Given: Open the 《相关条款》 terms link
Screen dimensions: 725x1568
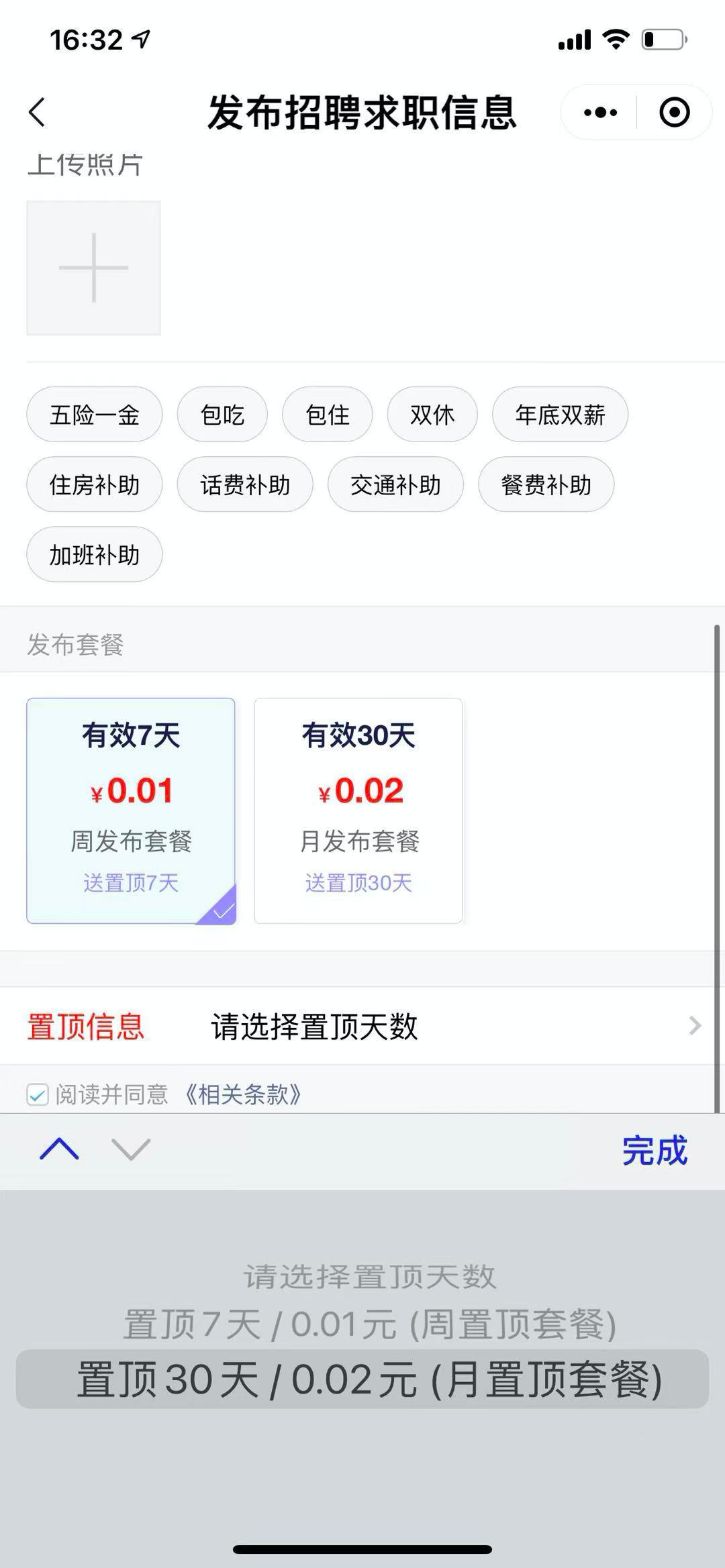Looking at the screenshot, I should coord(243,1095).
